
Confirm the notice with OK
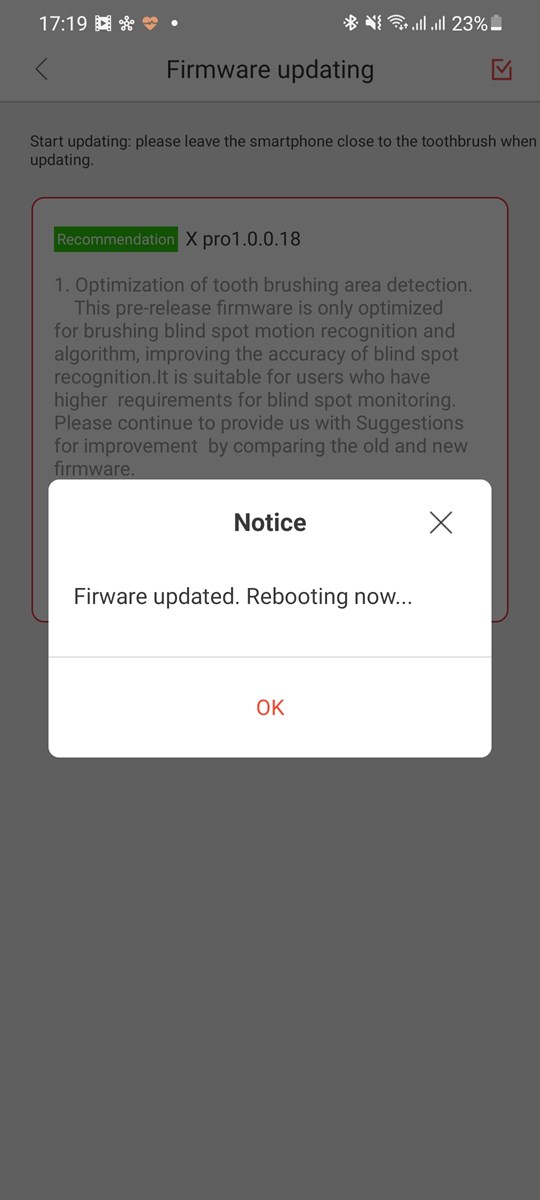[270, 707]
